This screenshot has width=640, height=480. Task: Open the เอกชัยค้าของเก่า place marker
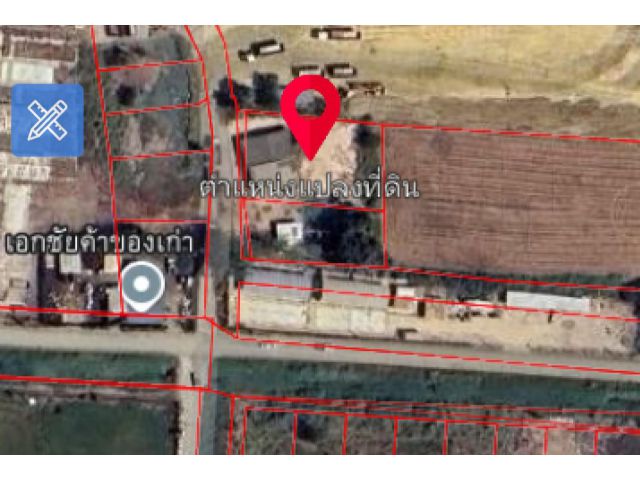coord(142,287)
